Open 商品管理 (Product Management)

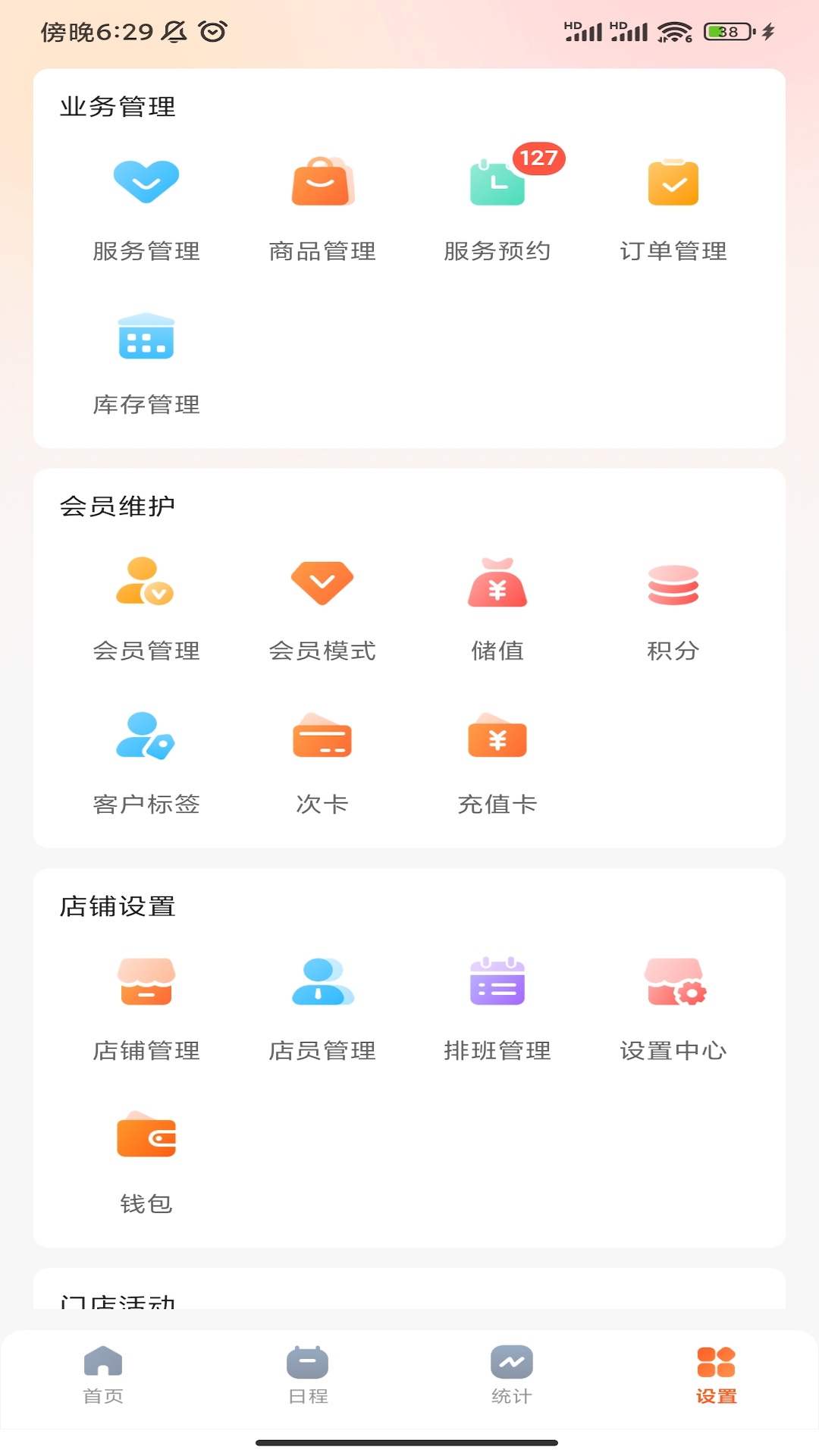[322, 205]
